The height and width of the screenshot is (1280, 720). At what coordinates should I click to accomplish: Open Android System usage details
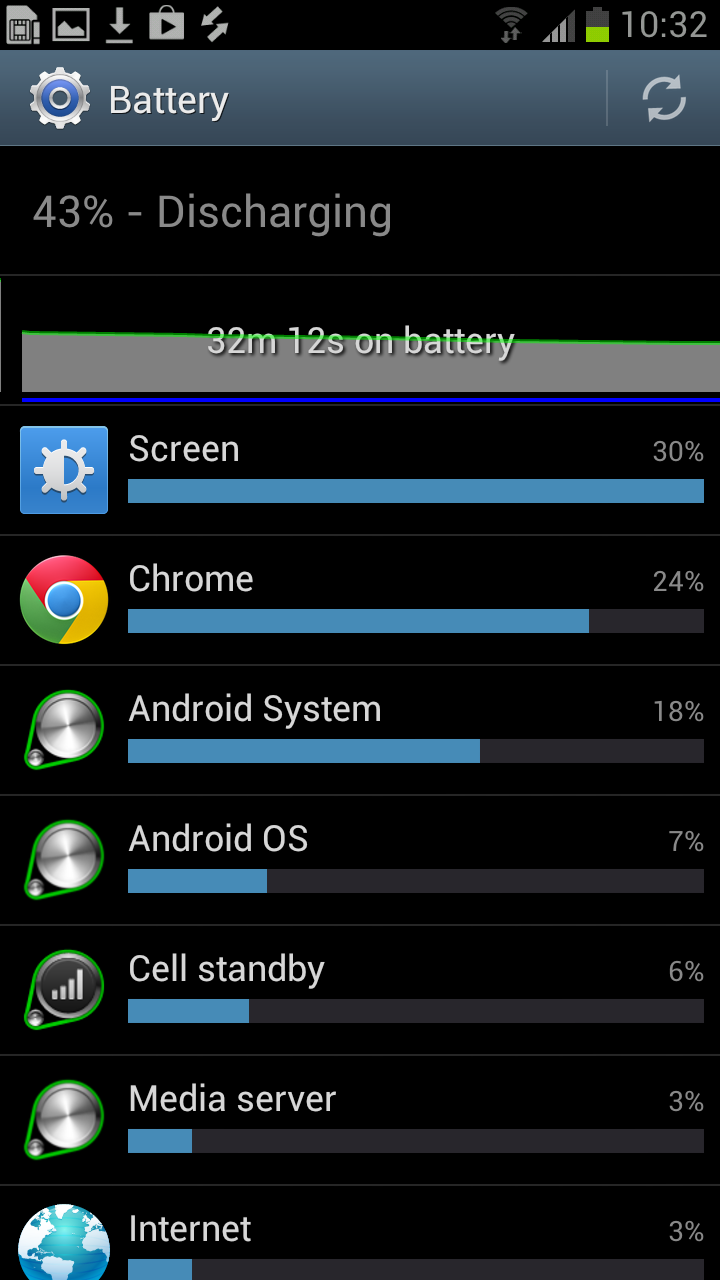pyautogui.click(x=360, y=730)
